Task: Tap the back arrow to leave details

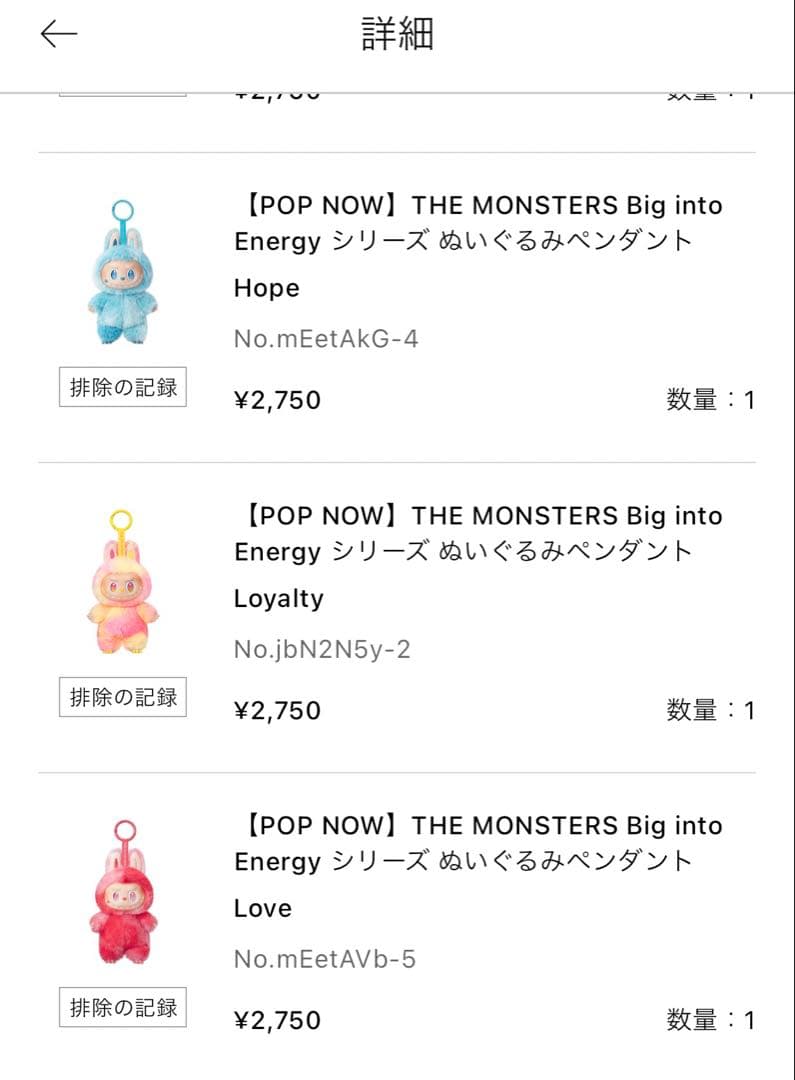Action: pos(58,33)
